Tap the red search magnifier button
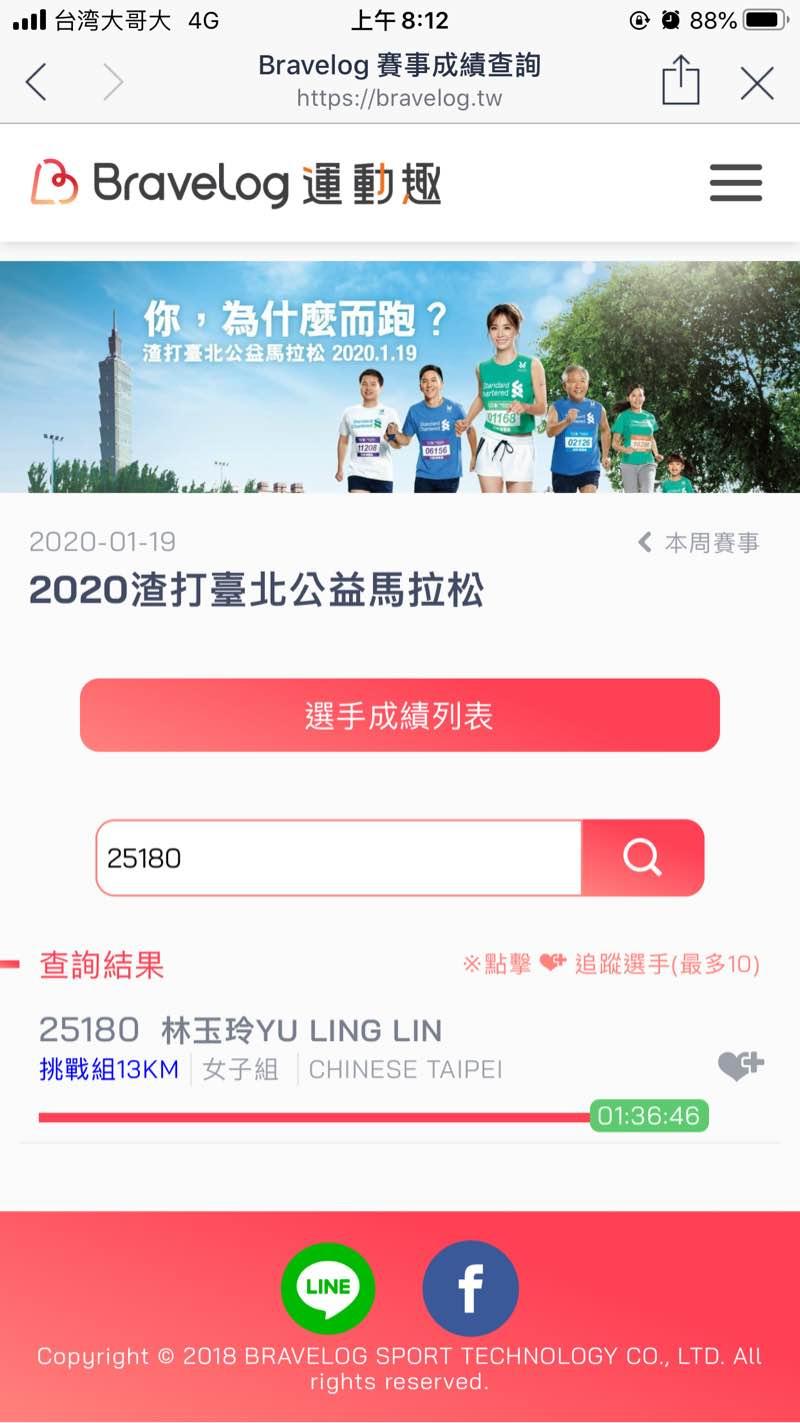800x1423 pixels. [x=642, y=858]
